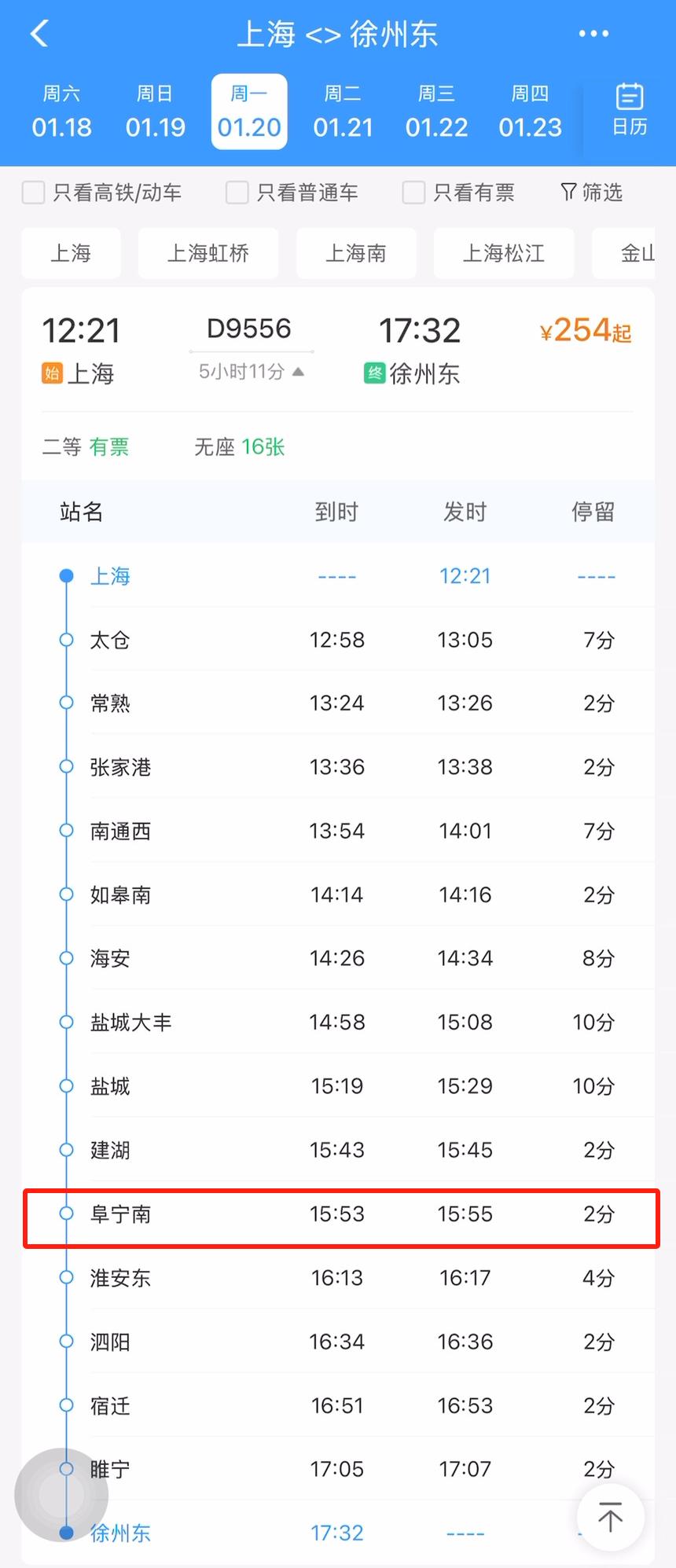Image resolution: width=676 pixels, height=1568 pixels.
Task: Open the 日历 calendar picker
Action: click(630, 110)
